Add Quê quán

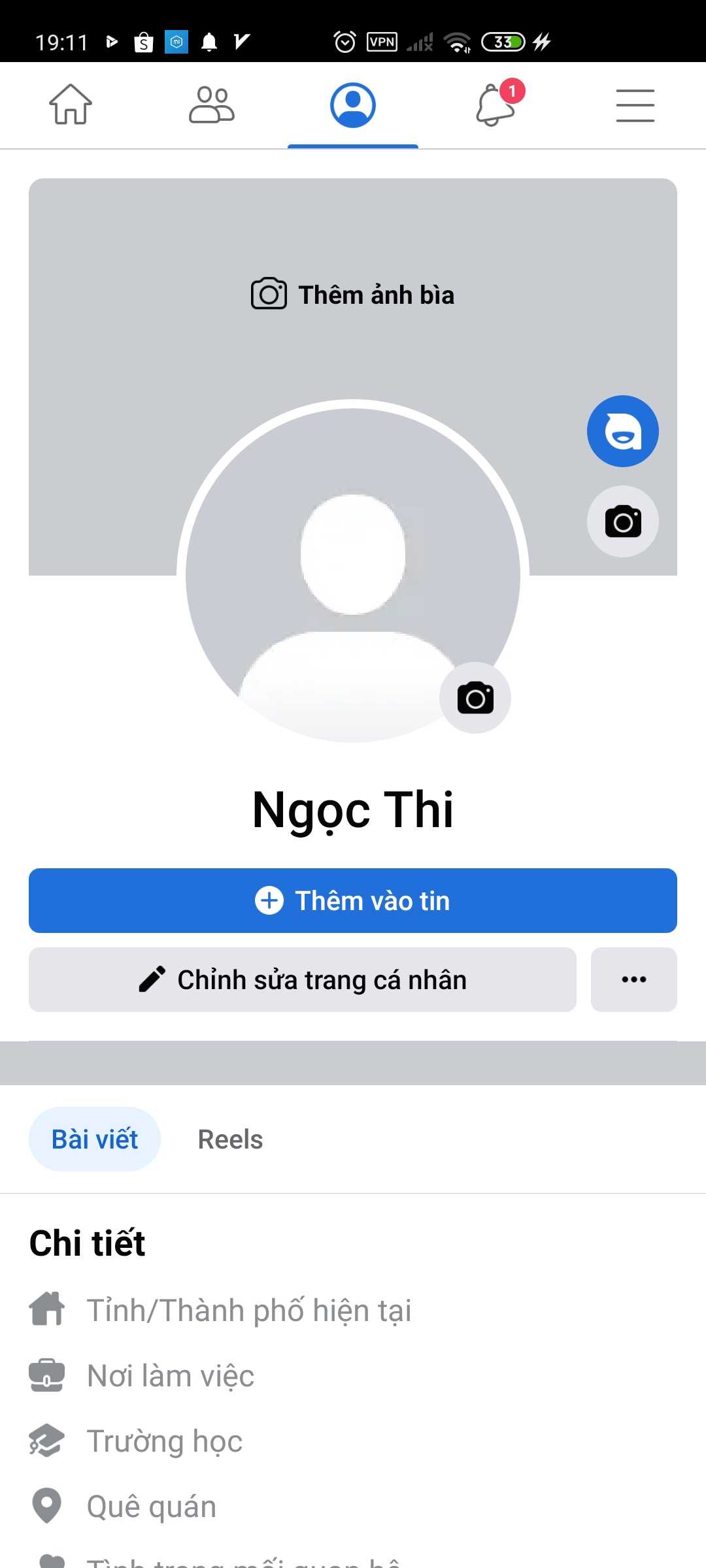tap(151, 1506)
